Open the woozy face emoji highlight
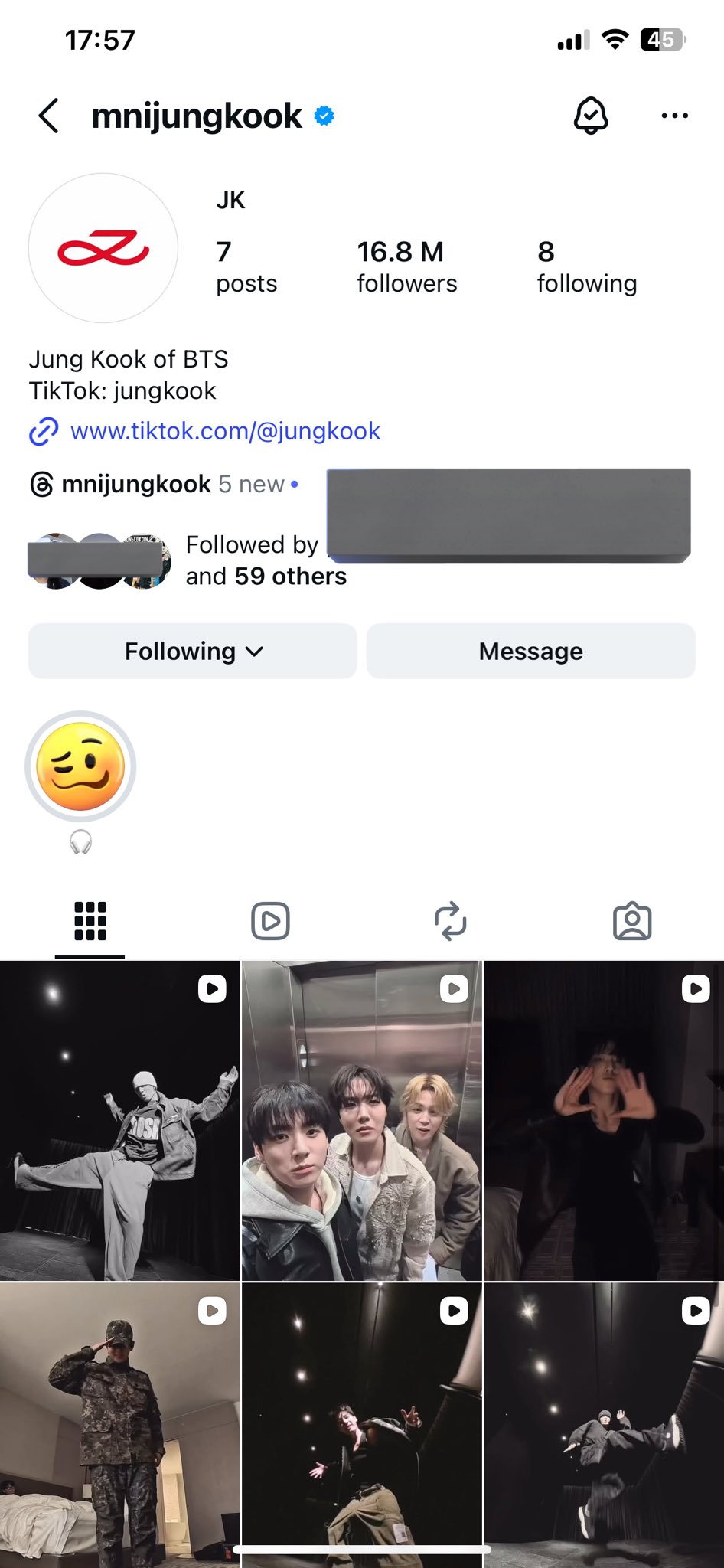Image resolution: width=724 pixels, height=1568 pixels. point(80,766)
